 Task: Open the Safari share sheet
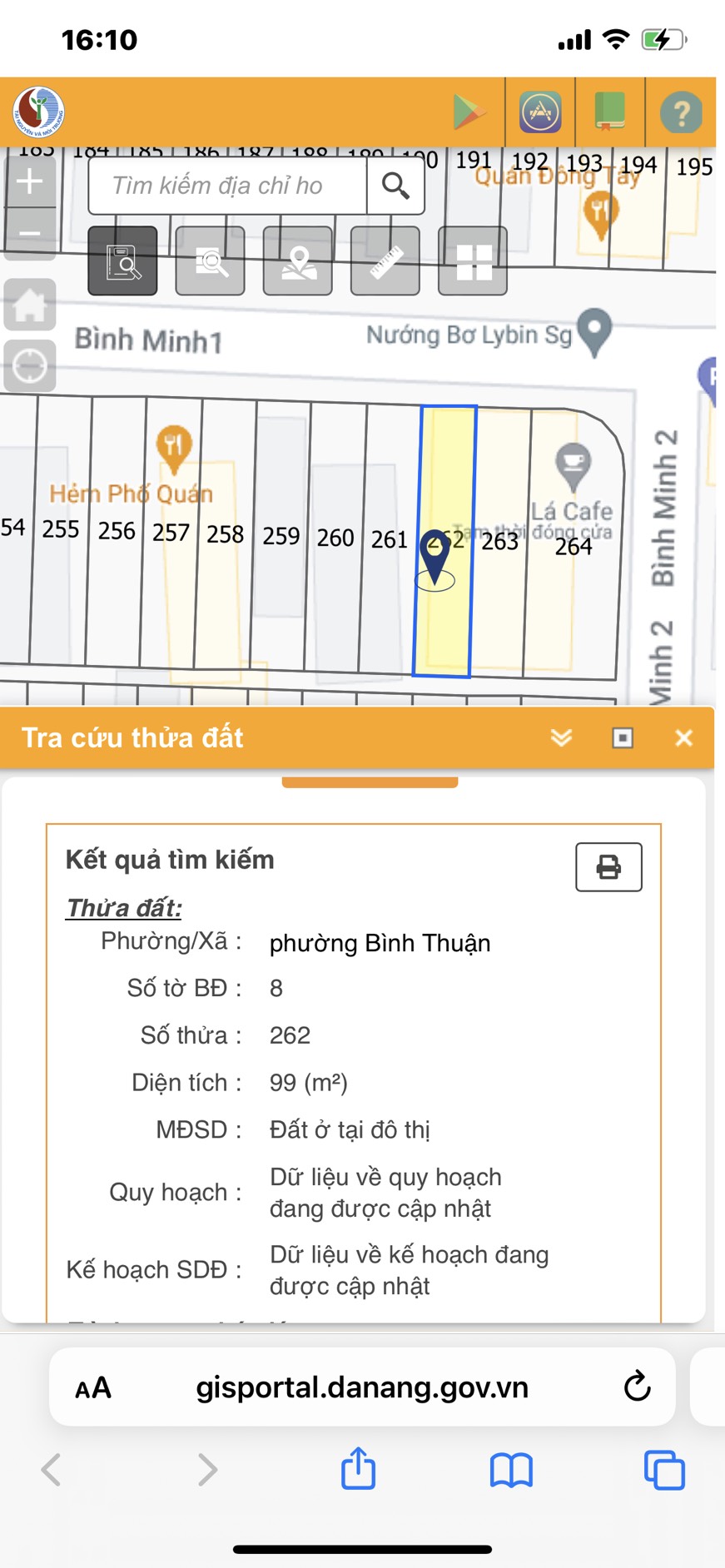[359, 1468]
